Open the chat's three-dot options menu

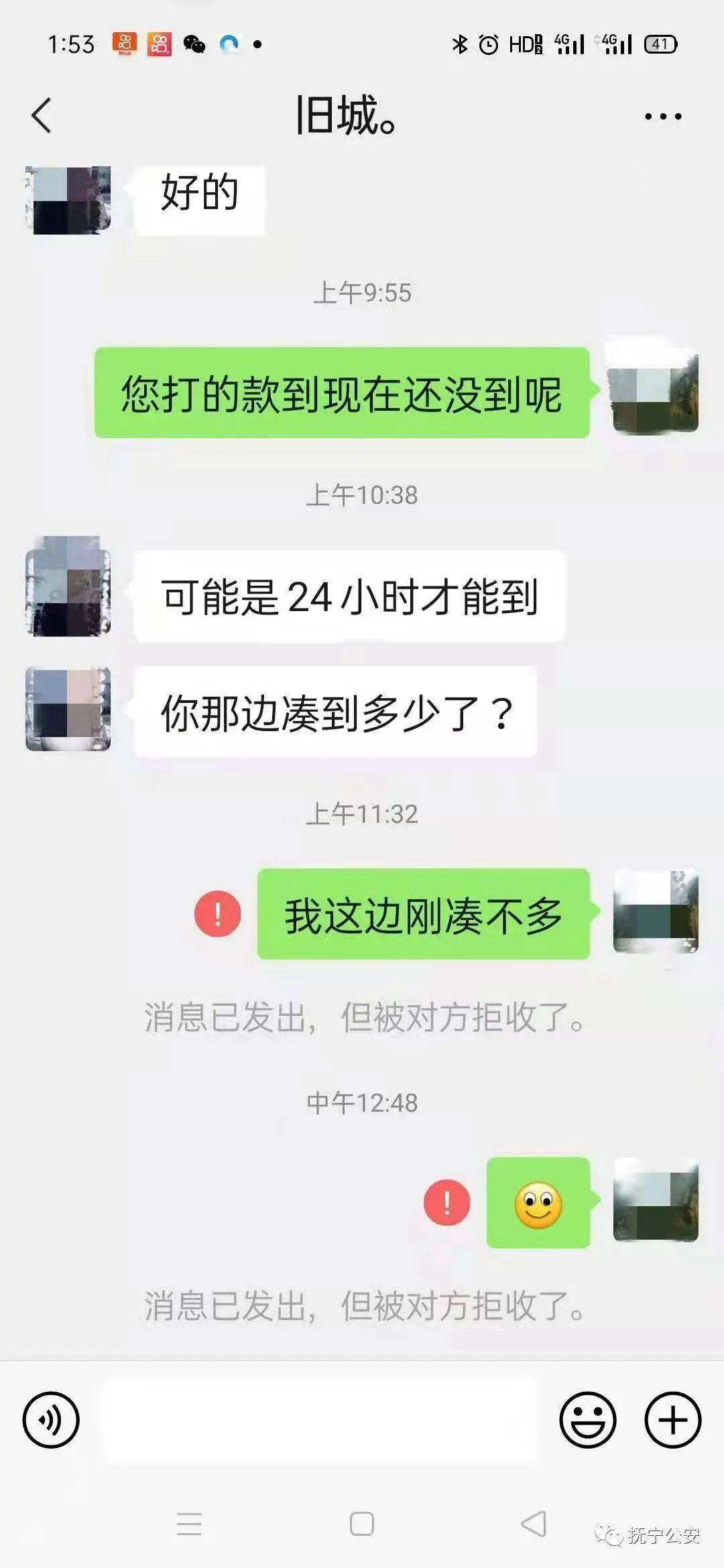[662, 117]
